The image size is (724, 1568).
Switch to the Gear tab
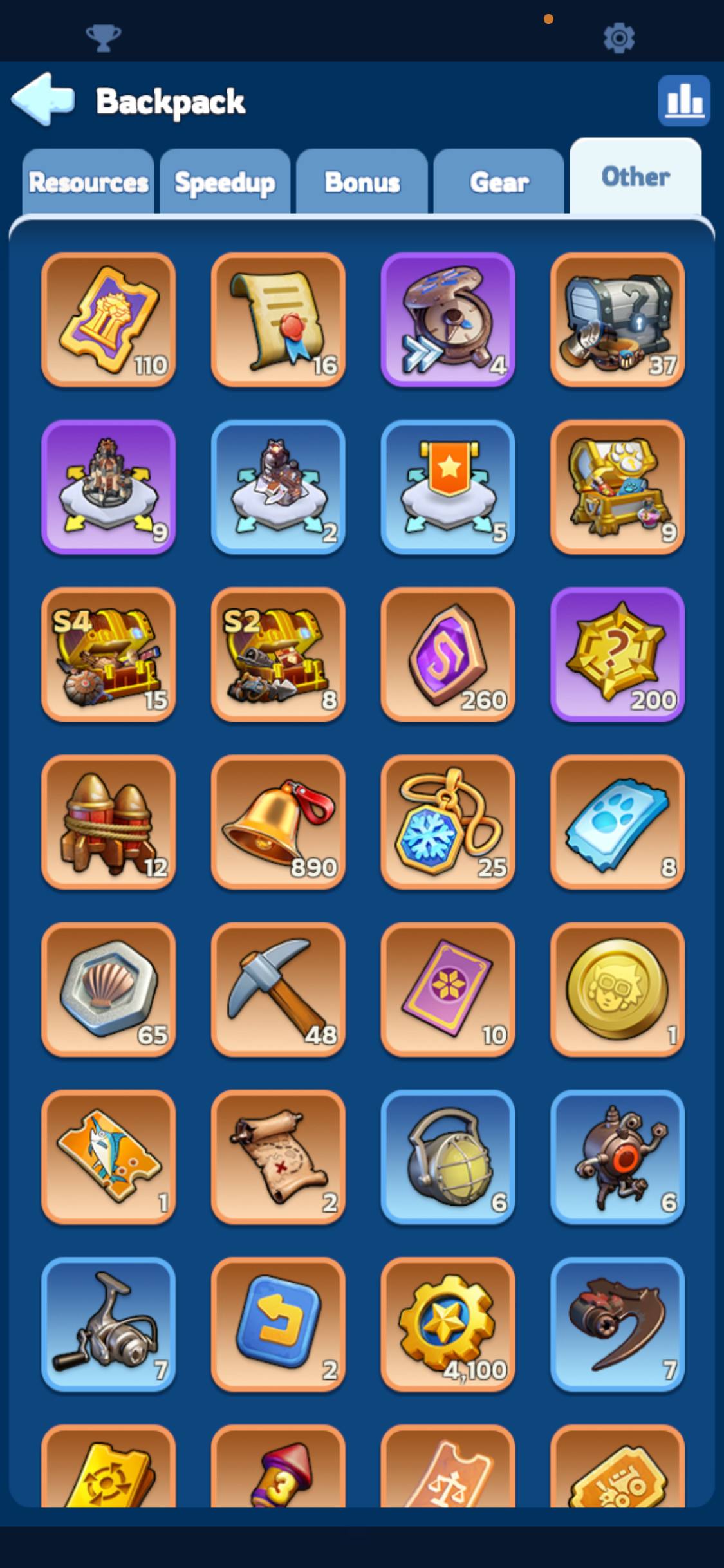[x=499, y=182]
